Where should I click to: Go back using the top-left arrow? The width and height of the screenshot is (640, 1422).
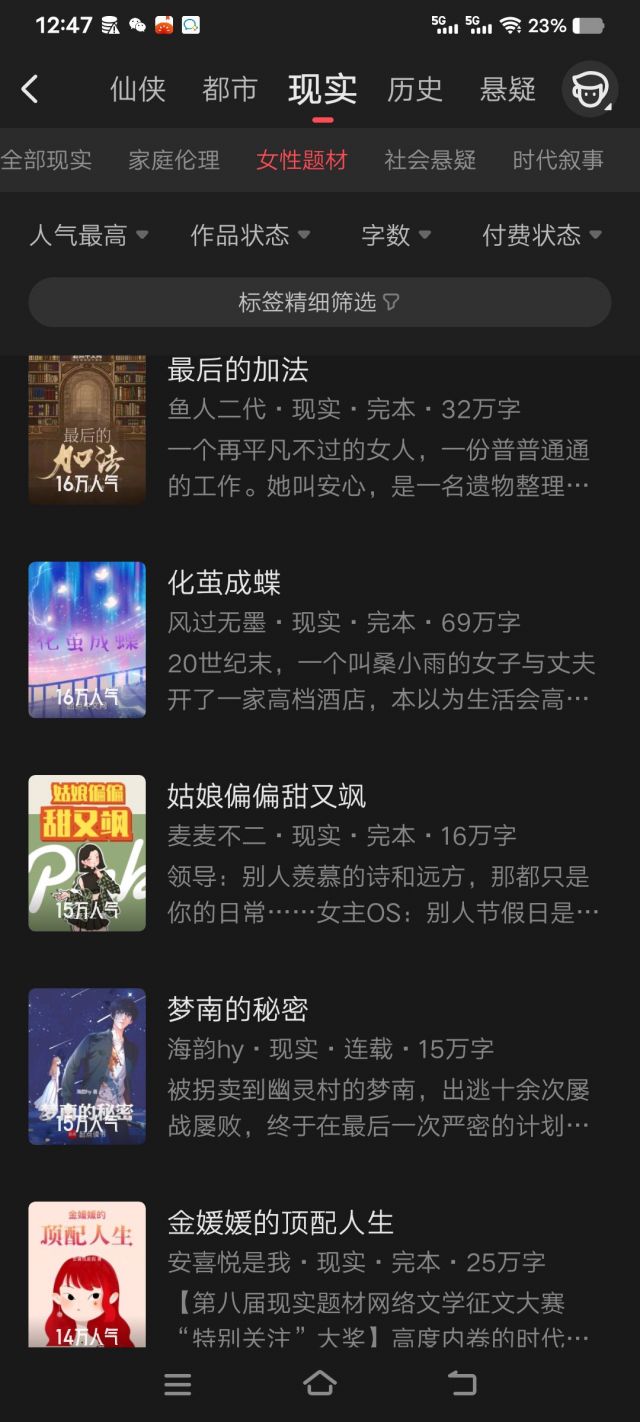point(30,90)
